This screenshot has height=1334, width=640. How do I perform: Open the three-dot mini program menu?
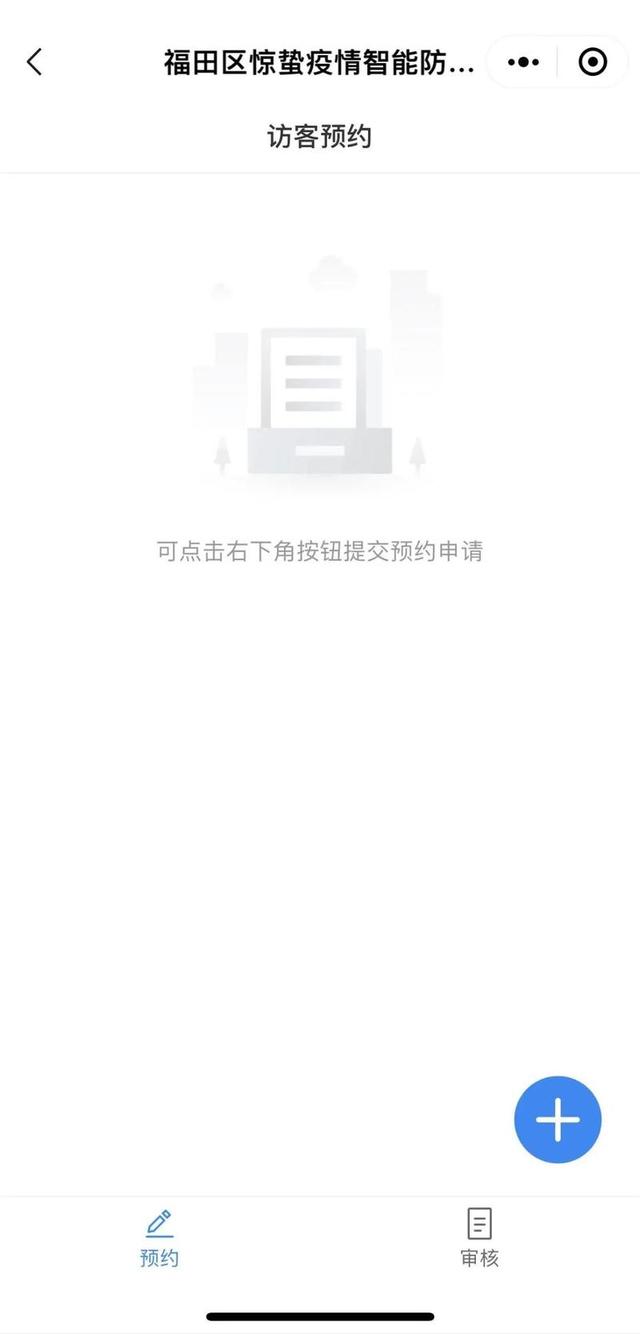coord(522,62)
